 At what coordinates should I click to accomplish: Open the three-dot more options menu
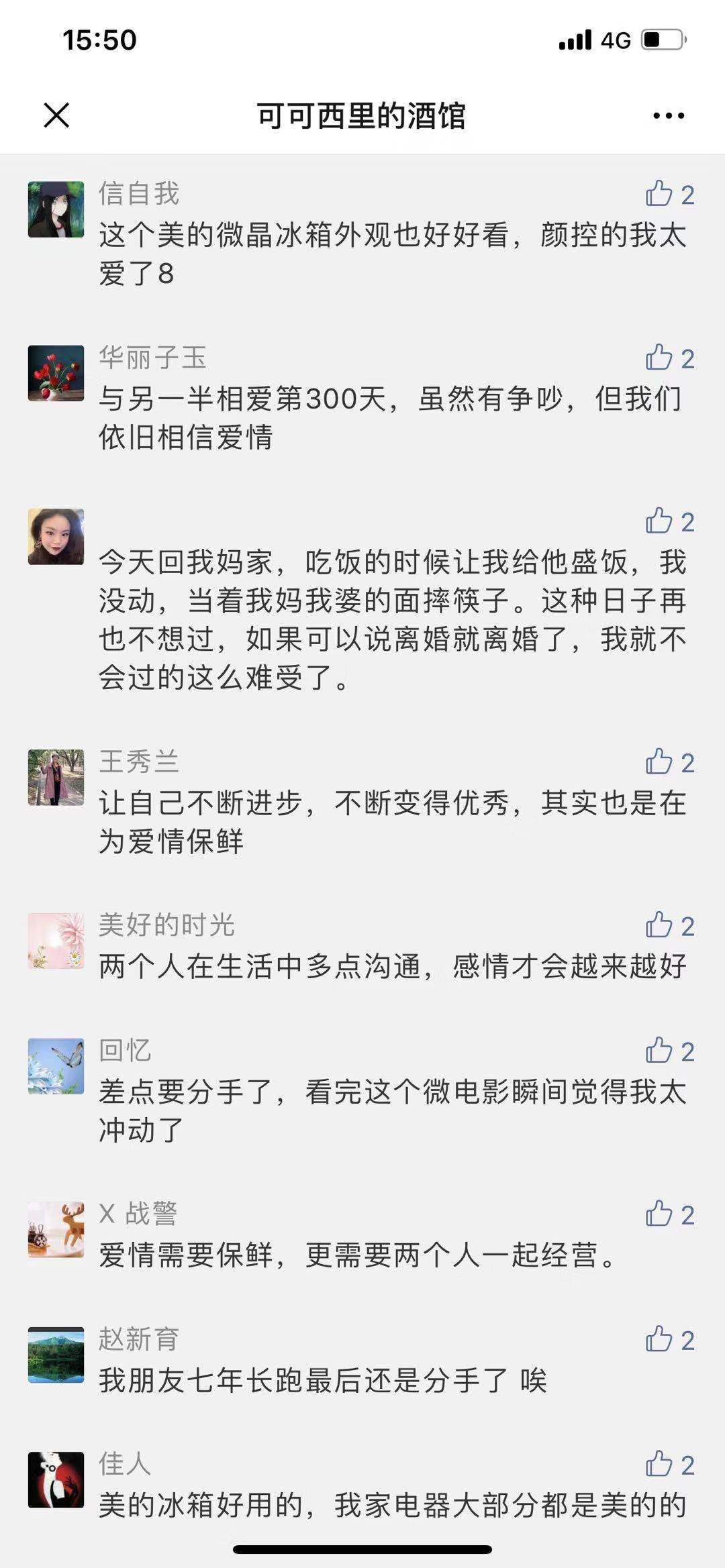pos(669,115)
